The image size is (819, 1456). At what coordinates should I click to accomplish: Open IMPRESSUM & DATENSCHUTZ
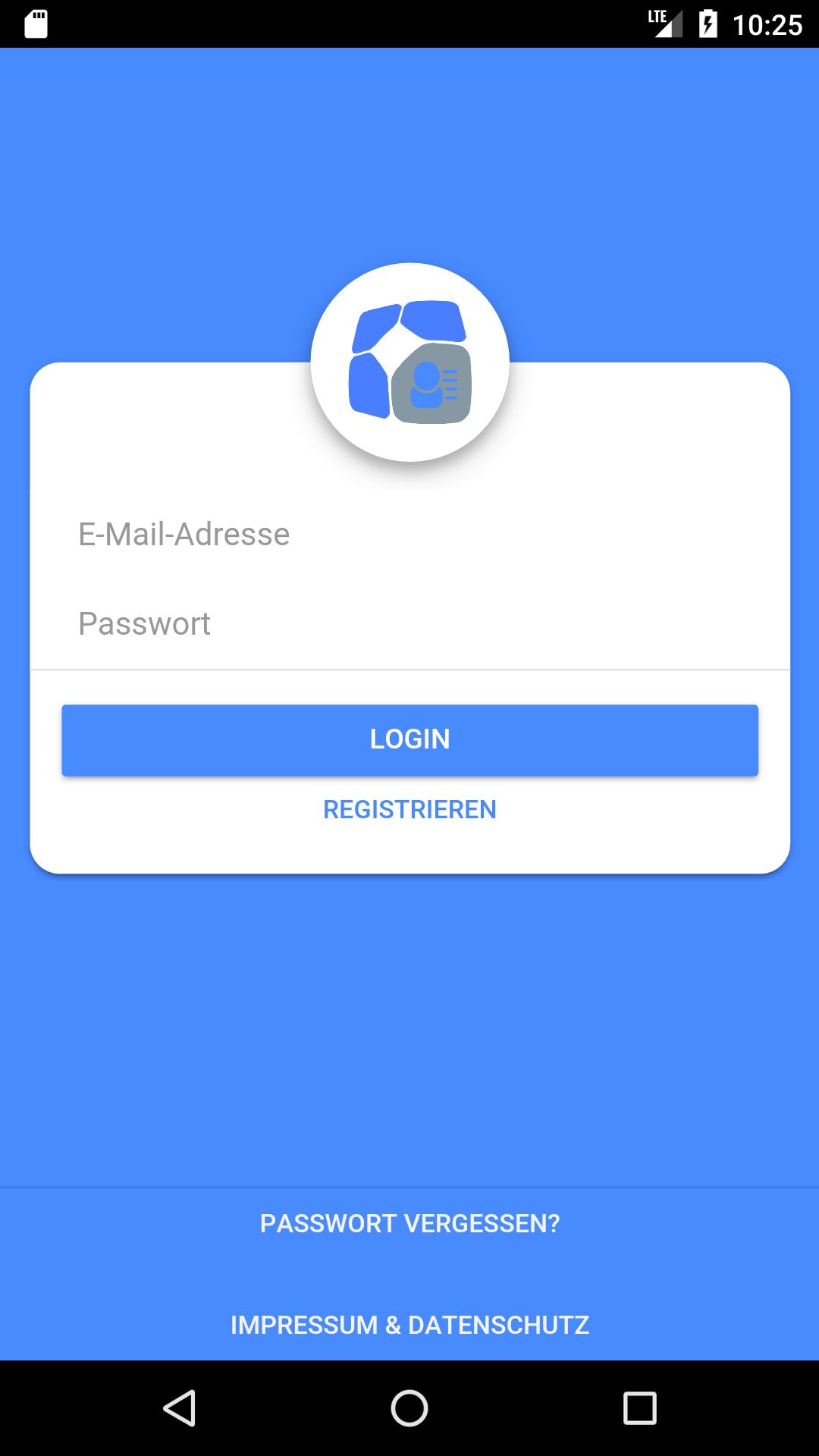point(409,1325)
